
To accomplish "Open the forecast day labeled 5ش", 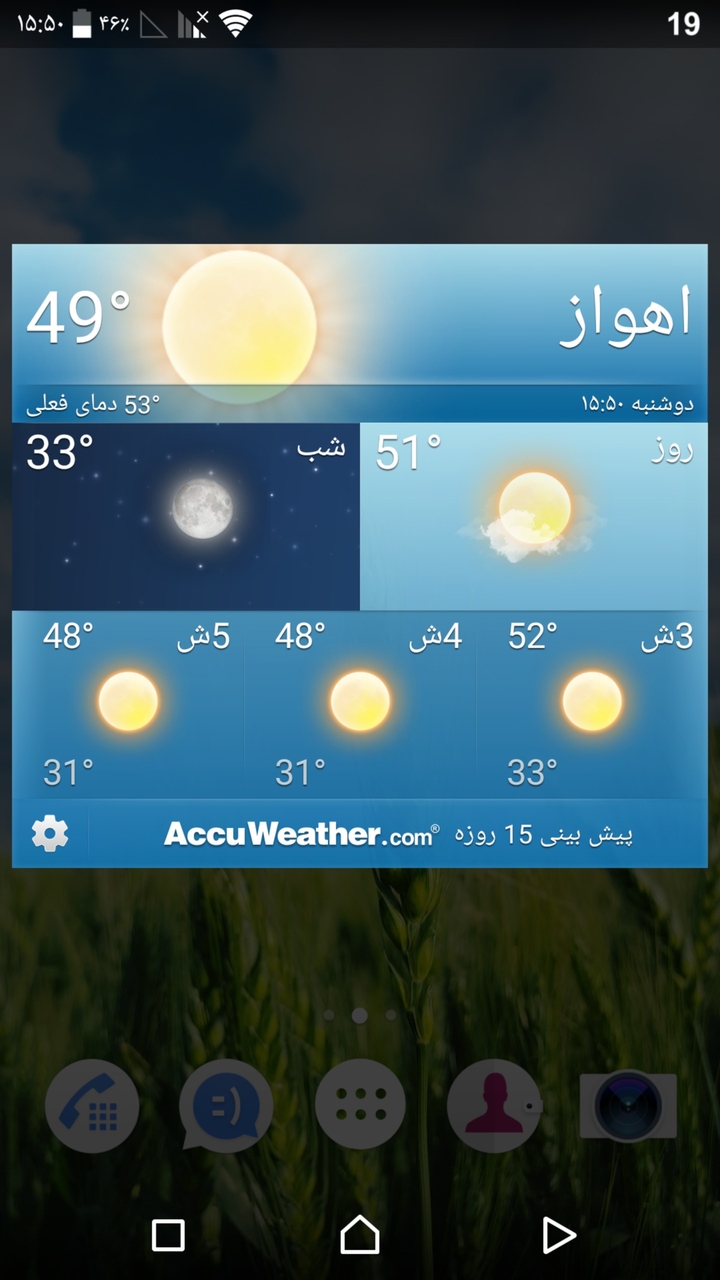I will pyautogui.click(x=129, y=705).
